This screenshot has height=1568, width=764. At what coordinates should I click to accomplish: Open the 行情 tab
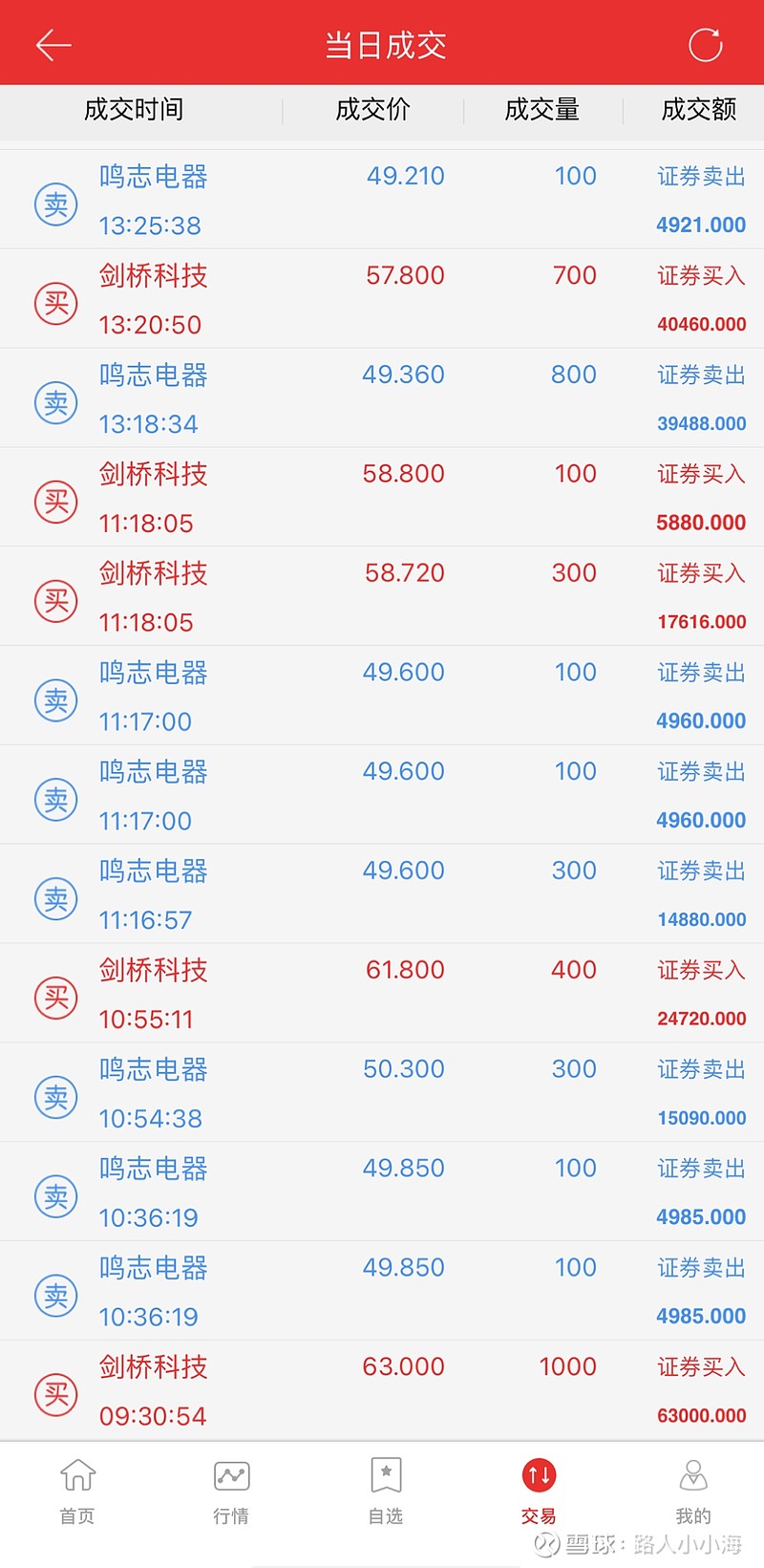231,1492
